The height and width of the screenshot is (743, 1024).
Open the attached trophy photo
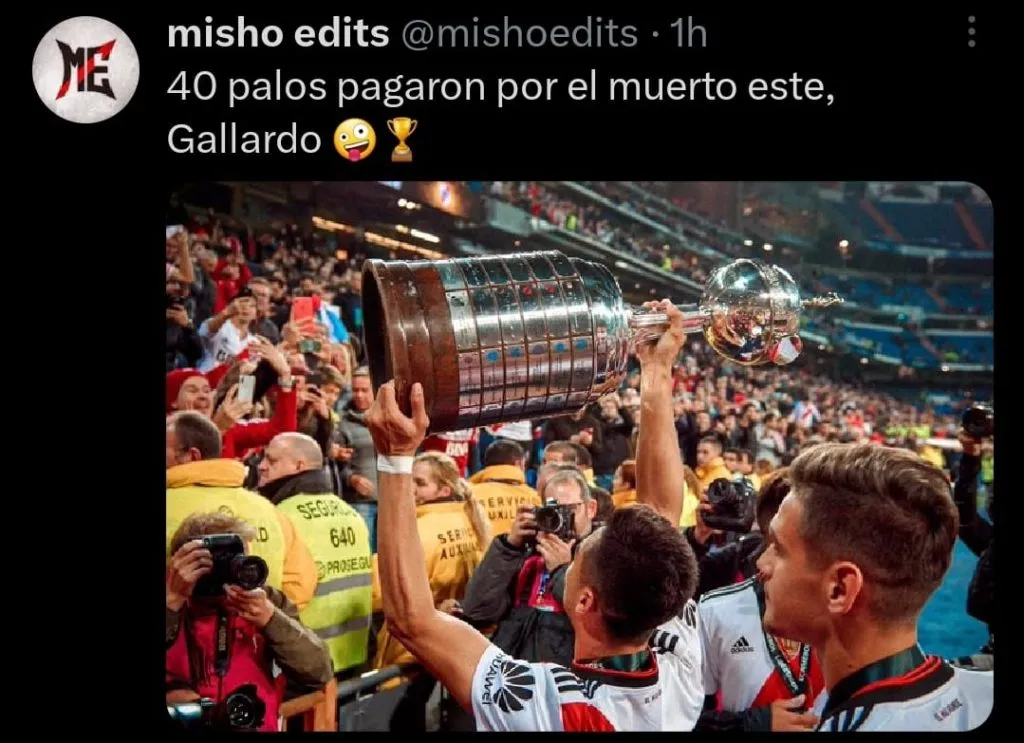[579, 455]
